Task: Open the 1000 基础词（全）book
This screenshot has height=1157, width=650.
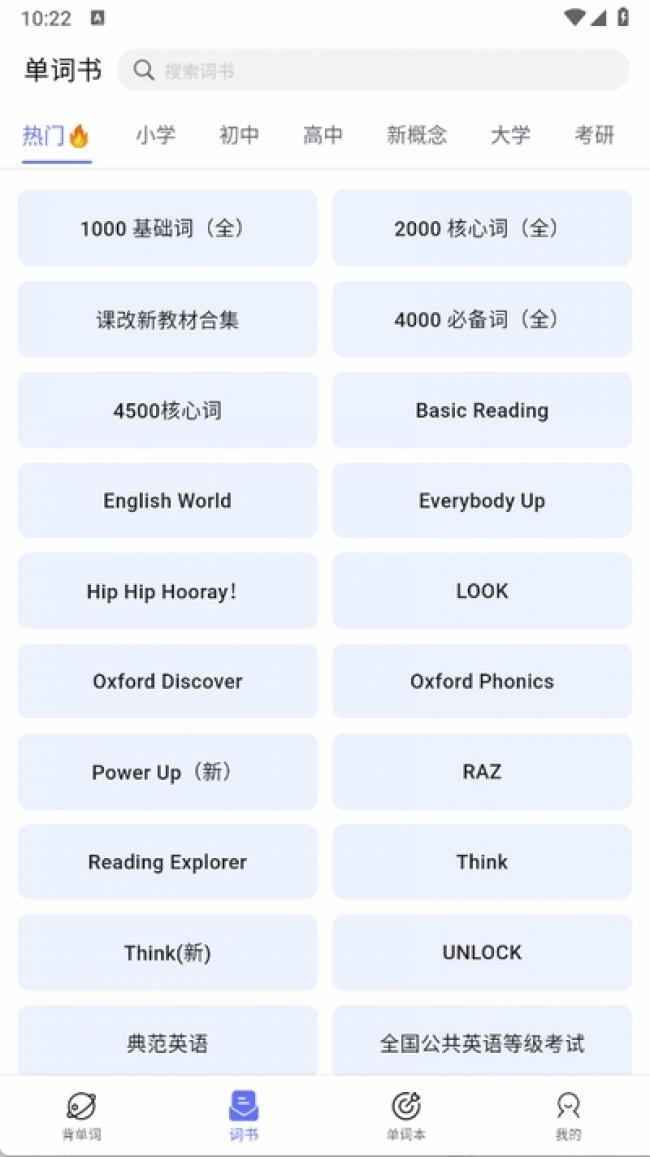Action: (167, 228)
